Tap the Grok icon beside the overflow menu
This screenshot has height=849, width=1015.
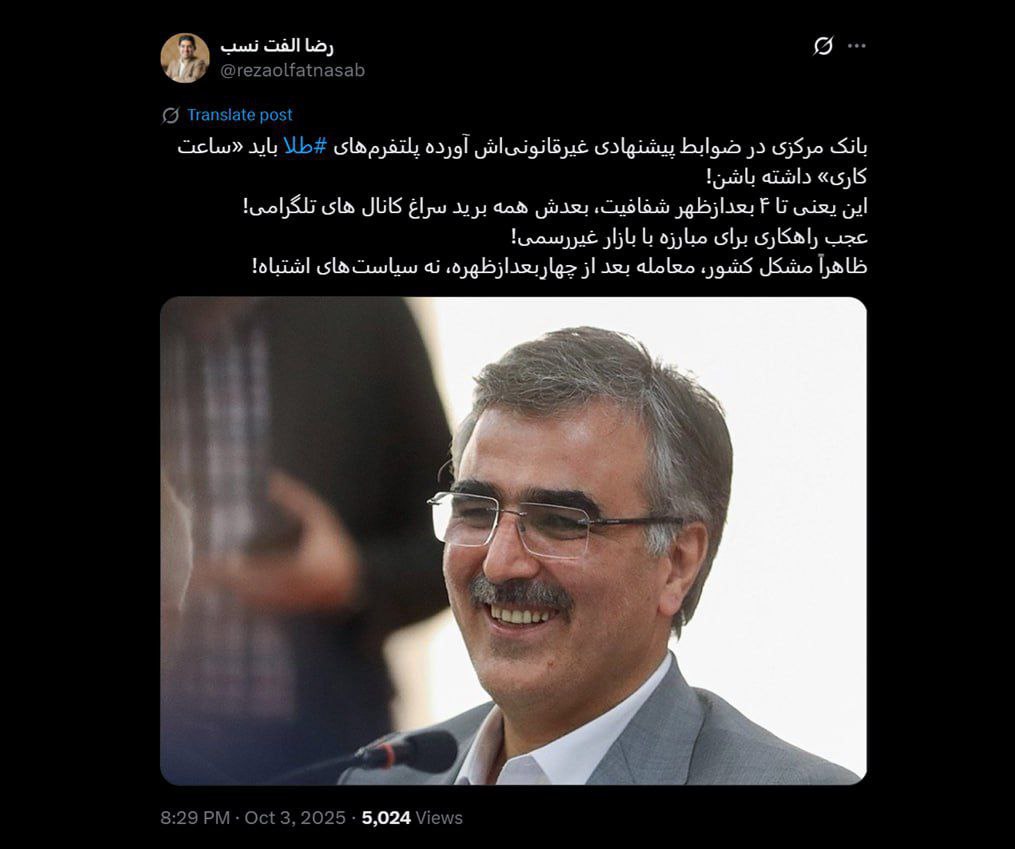tap(823, 46)
